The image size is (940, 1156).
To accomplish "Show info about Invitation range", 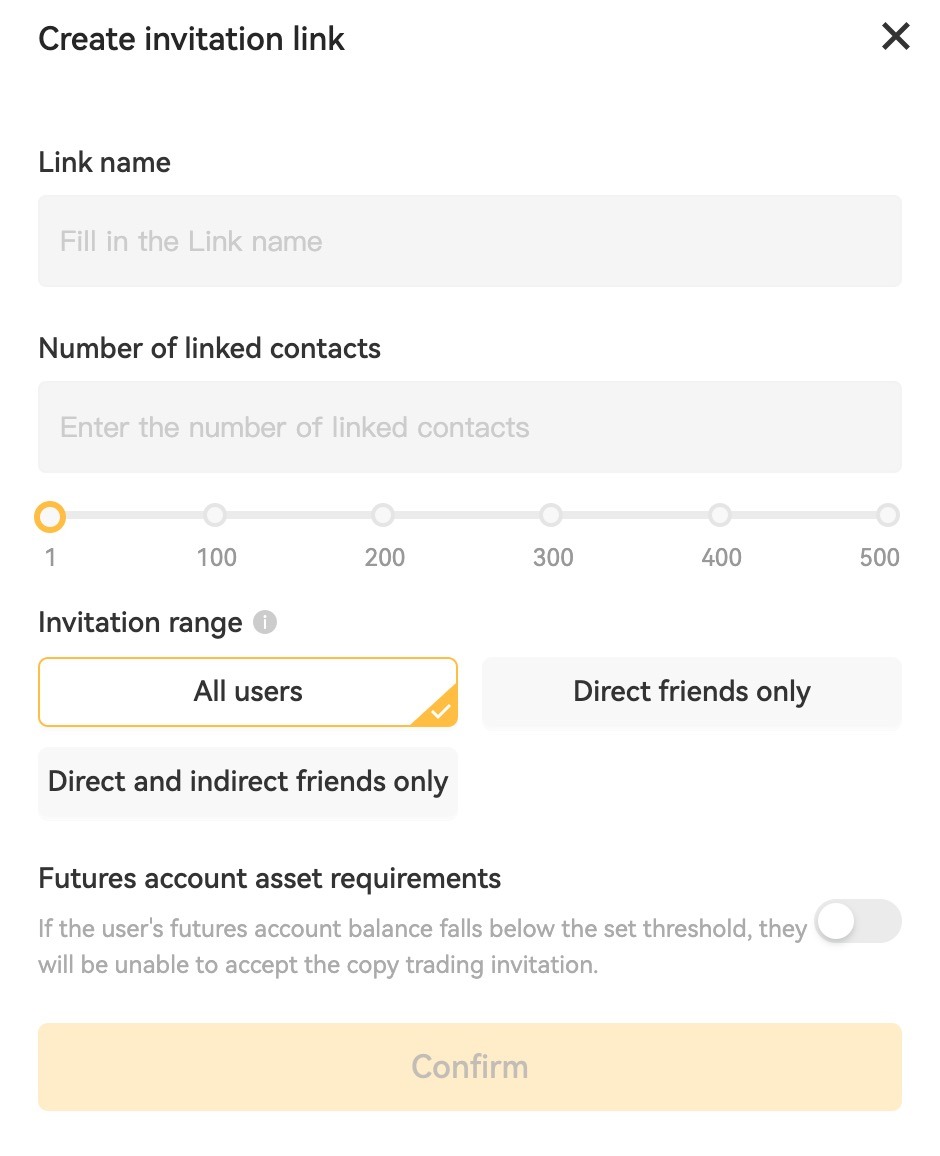I will coord(265,623).
